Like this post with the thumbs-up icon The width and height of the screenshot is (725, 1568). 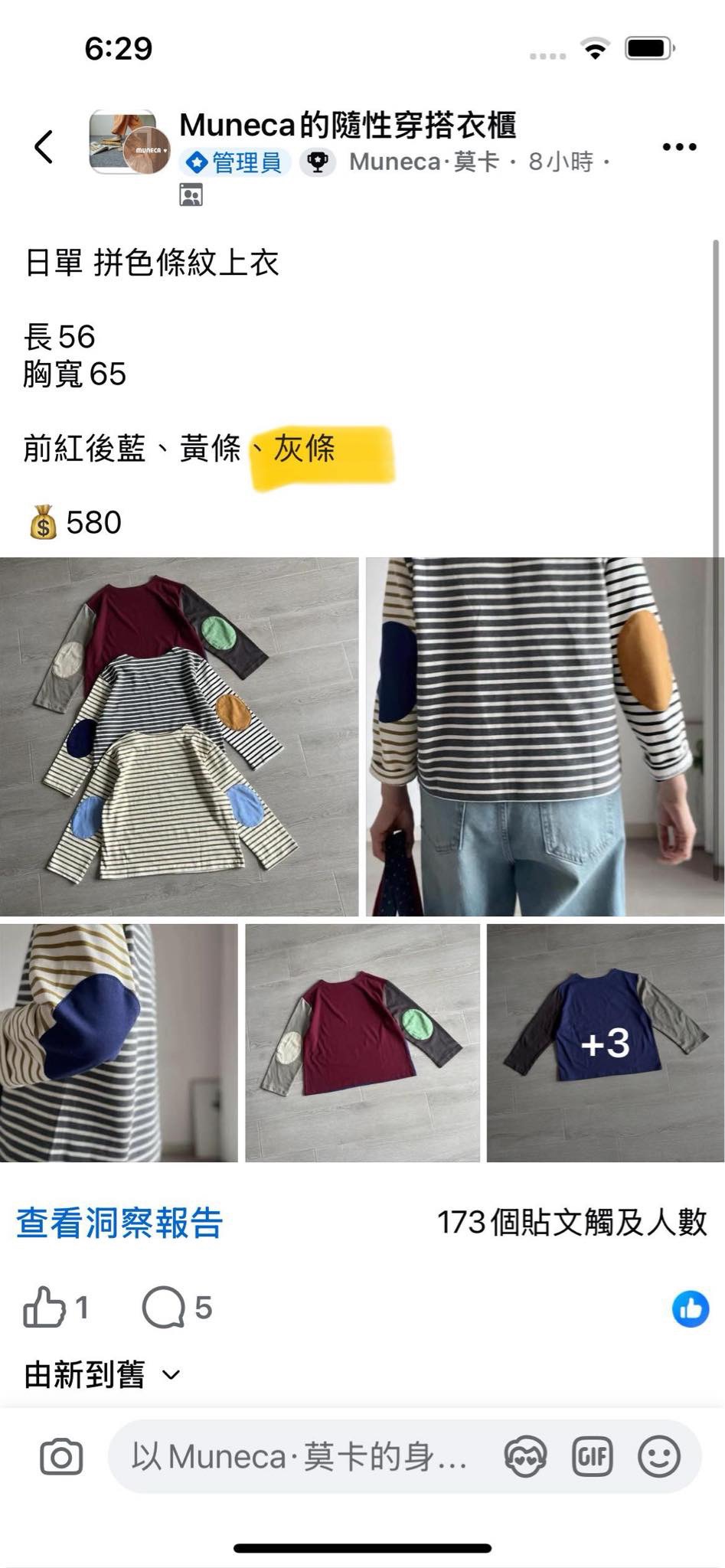(x=44, y=1307)
